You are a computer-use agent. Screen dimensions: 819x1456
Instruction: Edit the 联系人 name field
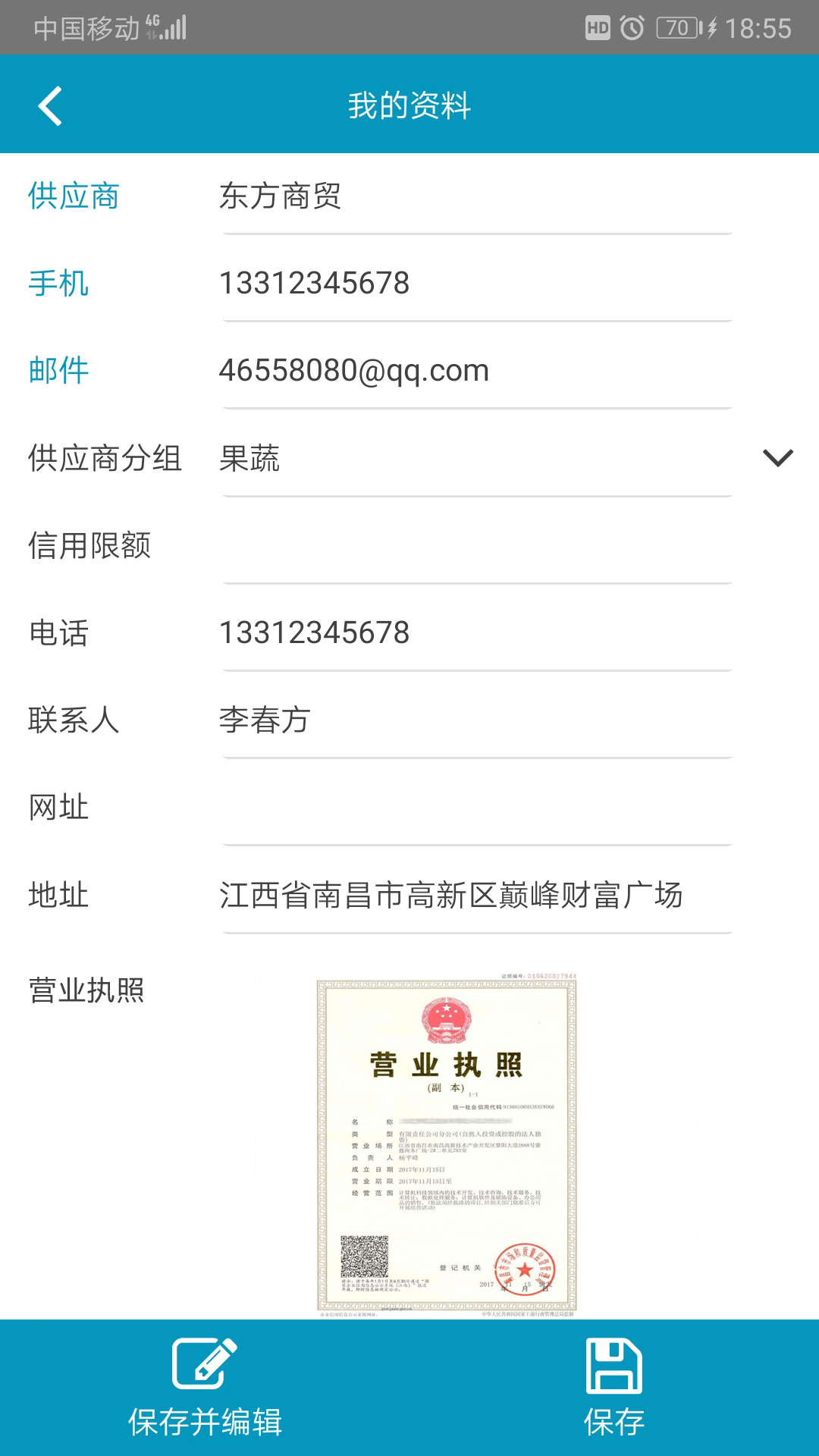pos(476,720)
